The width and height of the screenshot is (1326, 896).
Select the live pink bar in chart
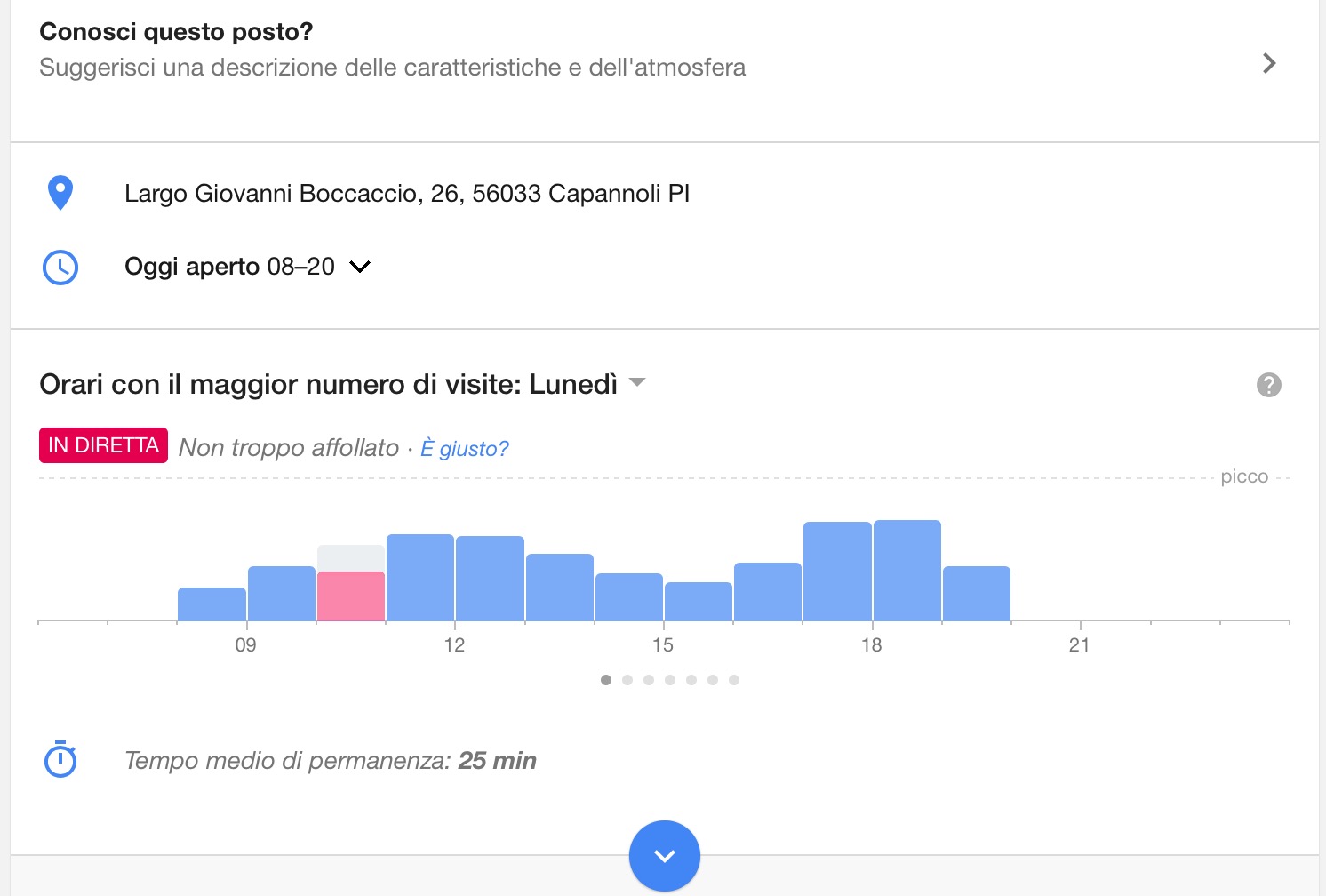[x=351, y=596]
